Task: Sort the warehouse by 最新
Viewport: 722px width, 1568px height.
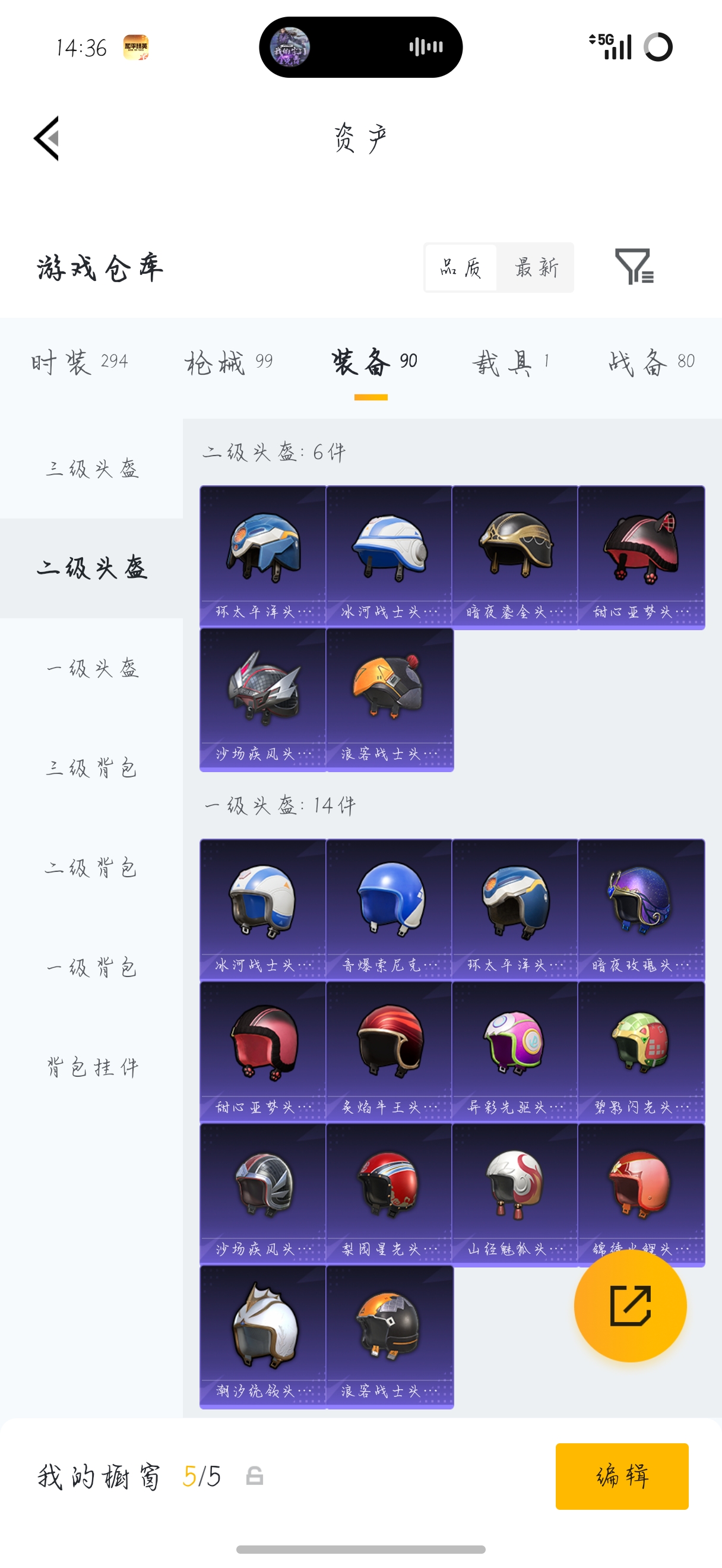Action: coord(536,267)
